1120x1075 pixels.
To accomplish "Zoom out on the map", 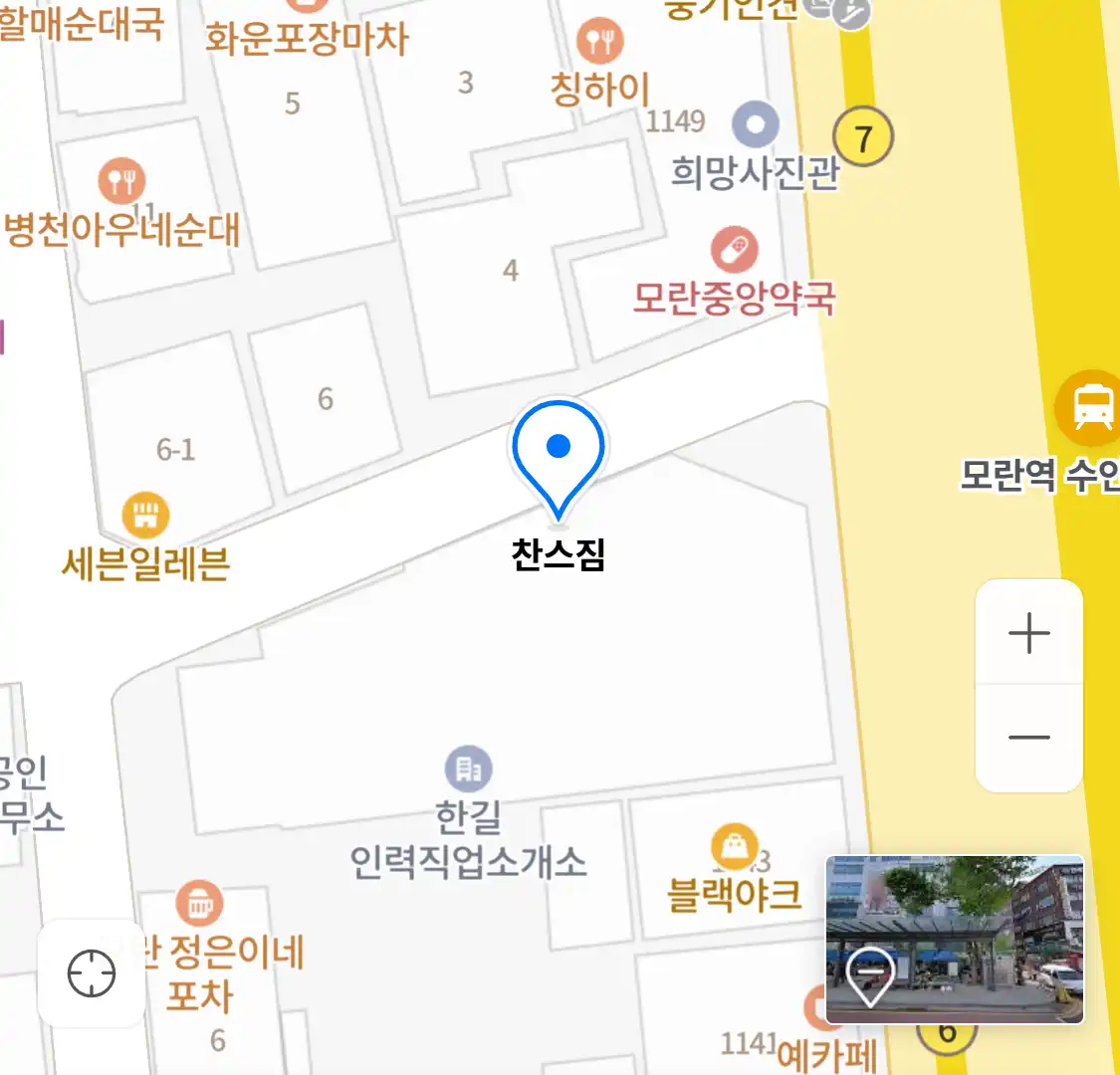I will [1028, 738].
